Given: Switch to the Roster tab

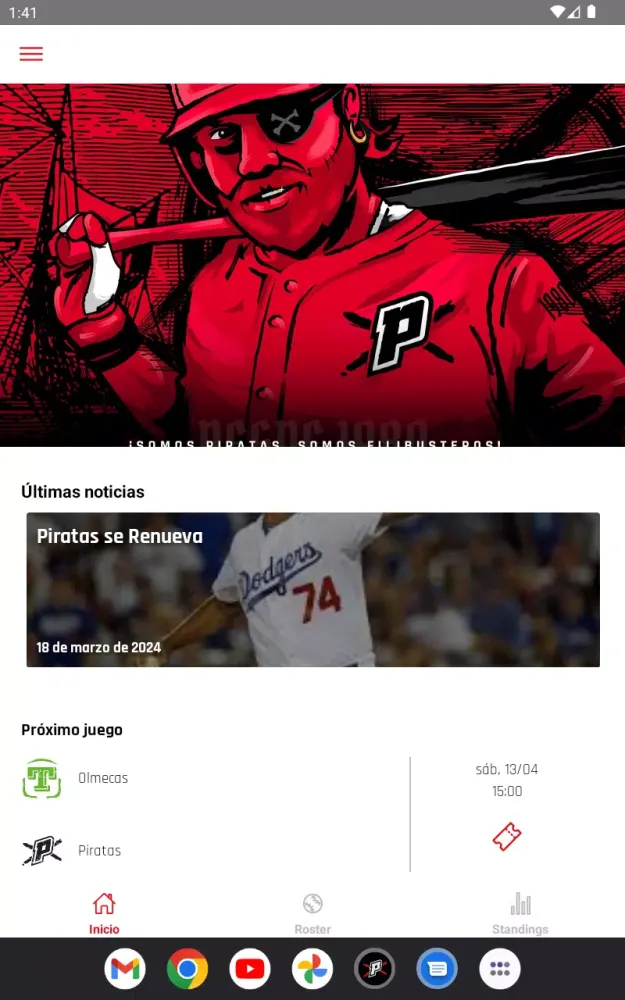Looking at the screenshot, I should pyautogui.click(x=312, y=914).
